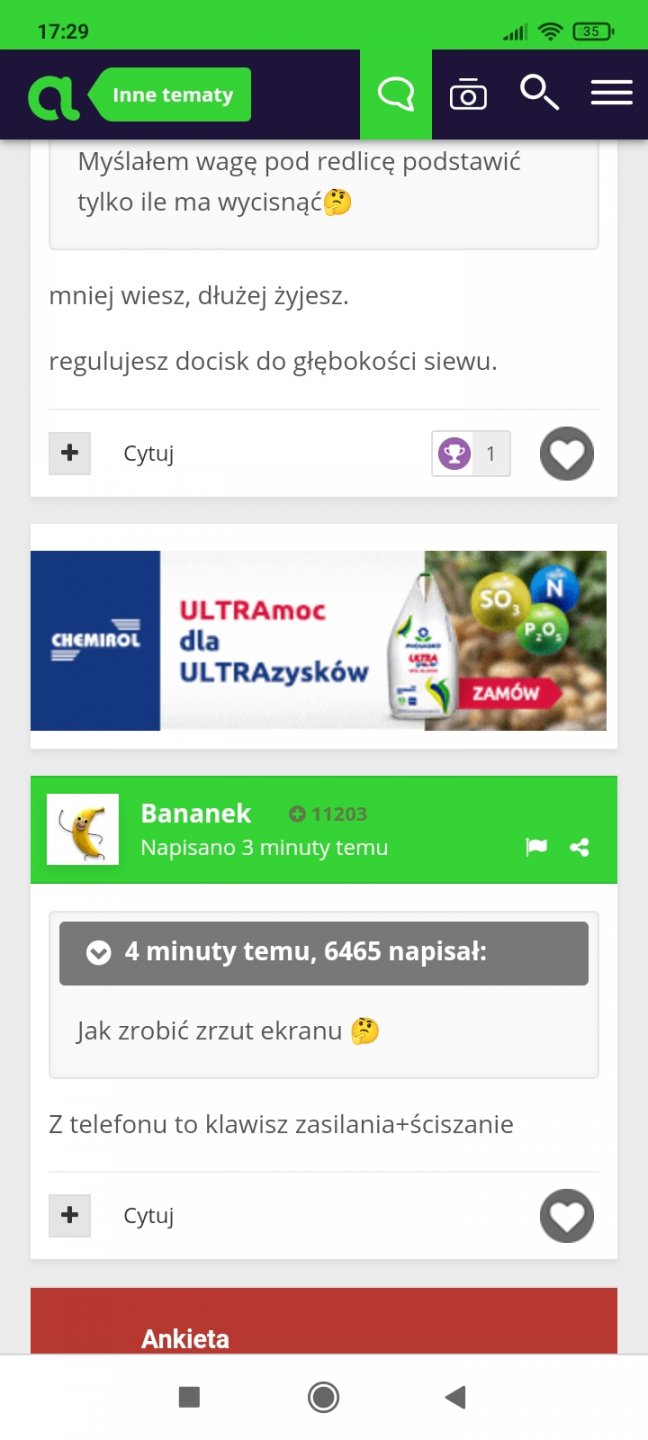Open the search magnifier
Screen dimensions: 648x1440
click(539, 93)
